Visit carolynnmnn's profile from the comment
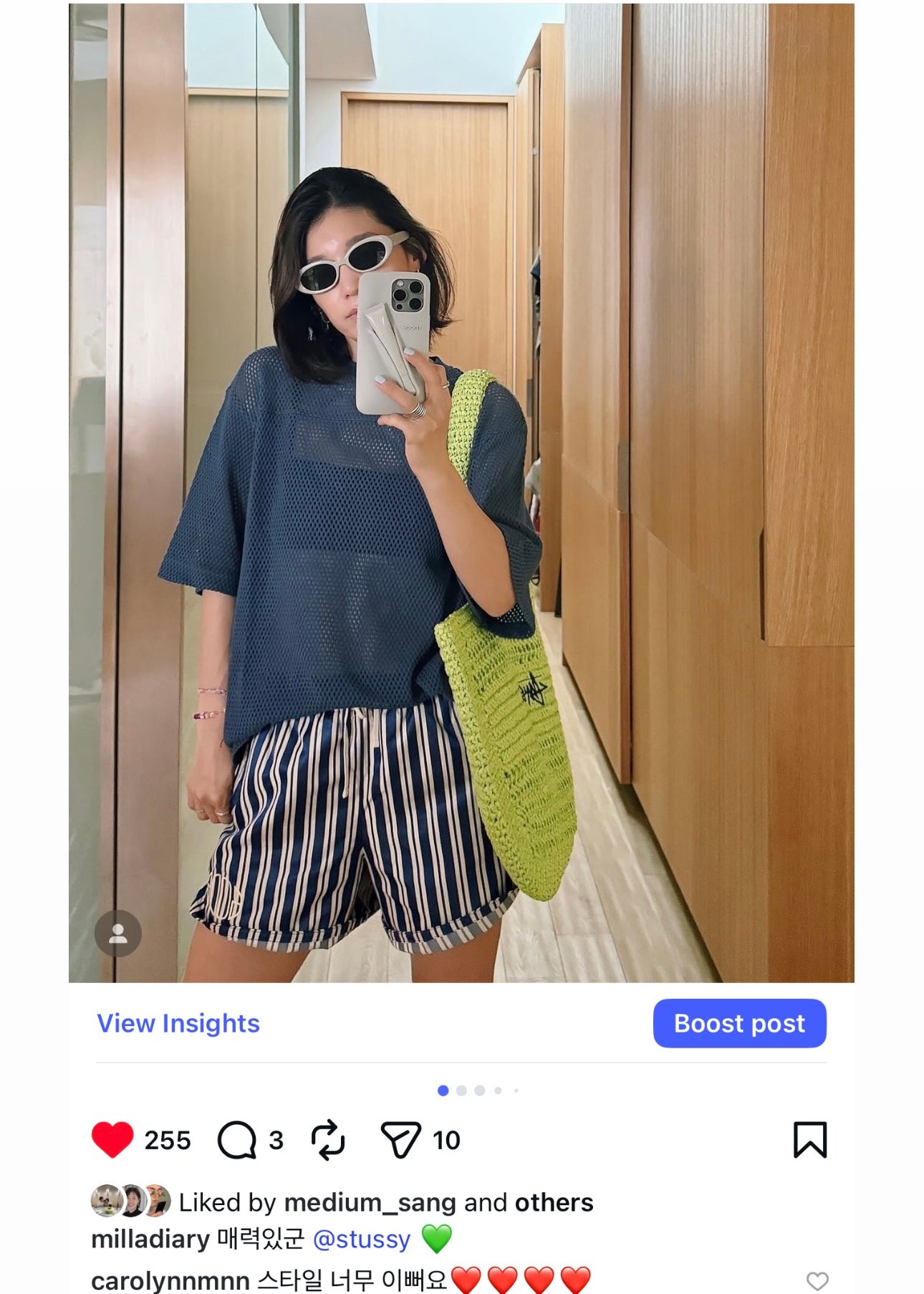This screenshot has height=1294, width=924. pyautogui.click(x=170, y=1280)
